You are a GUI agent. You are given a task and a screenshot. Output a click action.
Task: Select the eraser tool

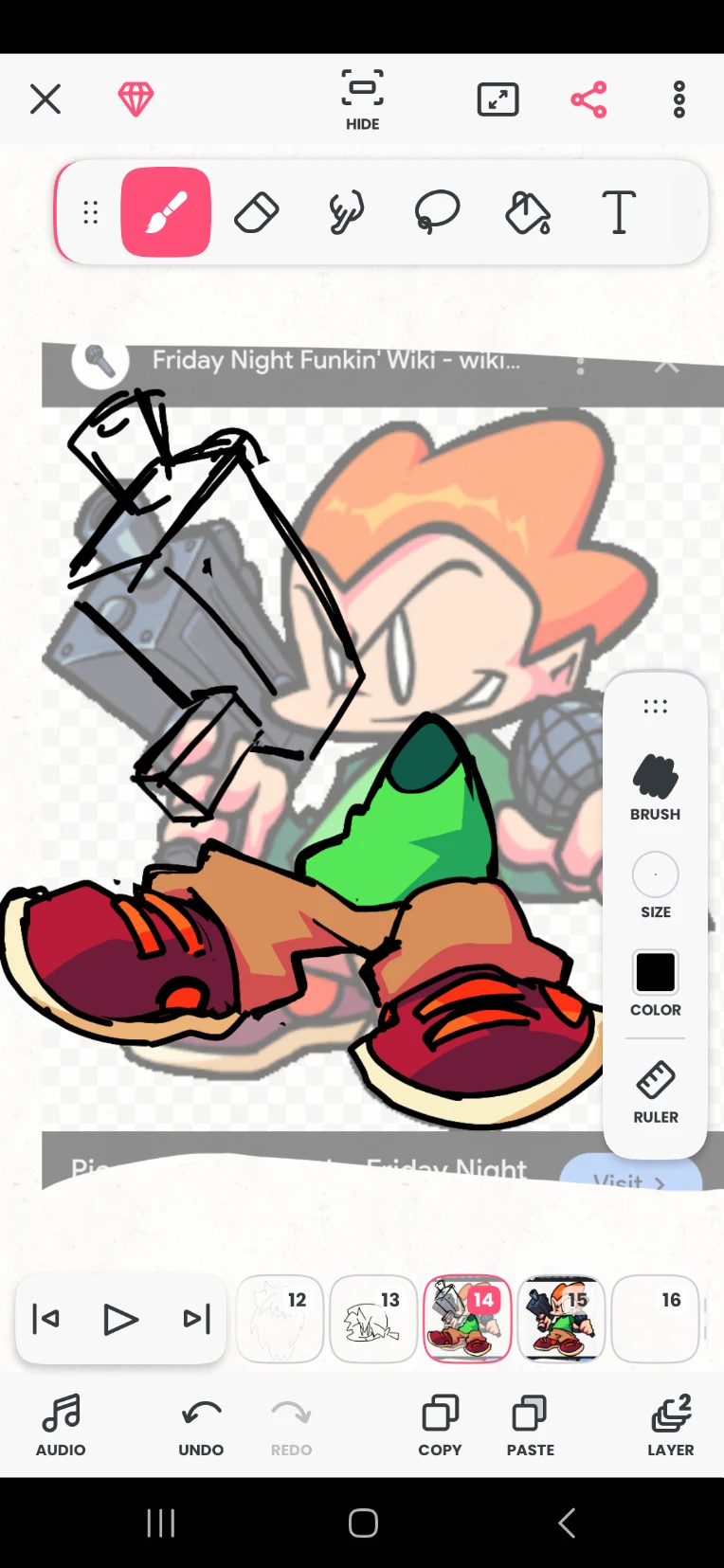(x=256, y=212)
